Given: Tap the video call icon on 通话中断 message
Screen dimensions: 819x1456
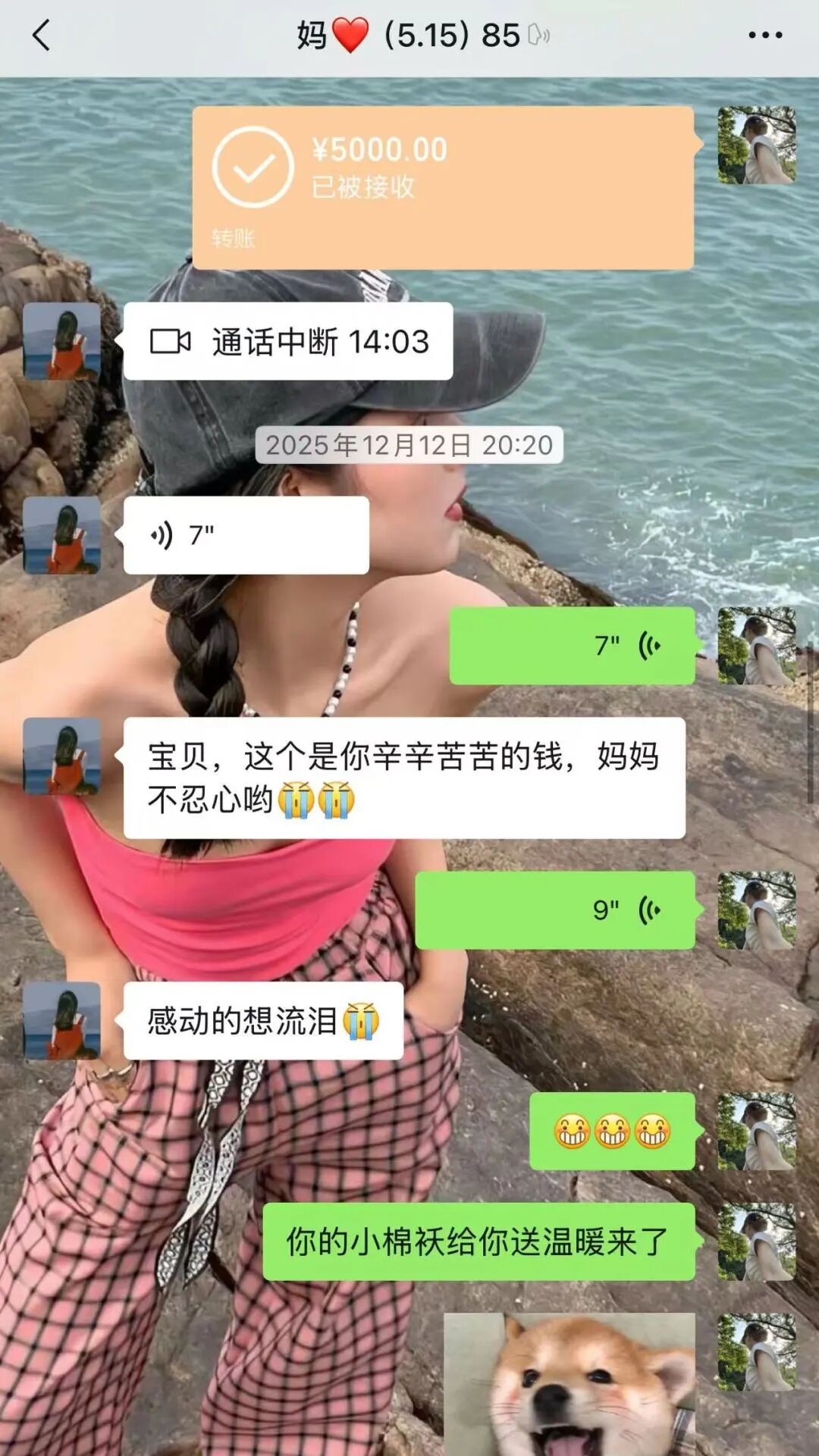Looking at the screenshot, I should pyautogui.click(x=168, y=340).
